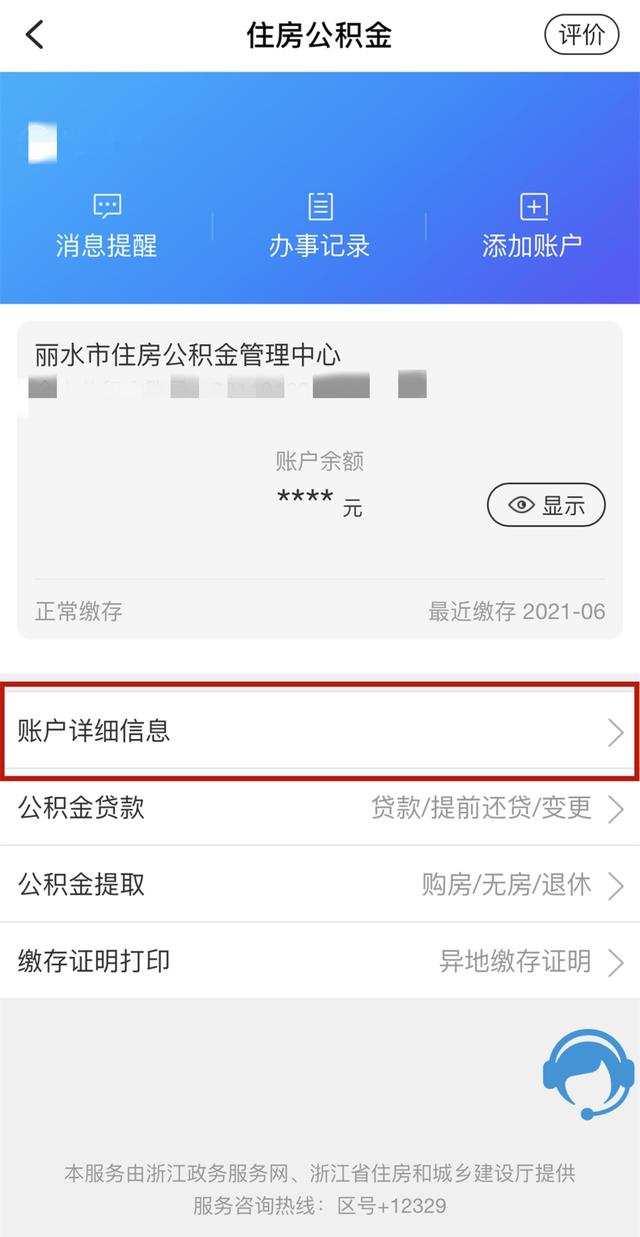Go back using the top-left arrow
Viewport: 640px width, 1237px height.
(35, 35)
